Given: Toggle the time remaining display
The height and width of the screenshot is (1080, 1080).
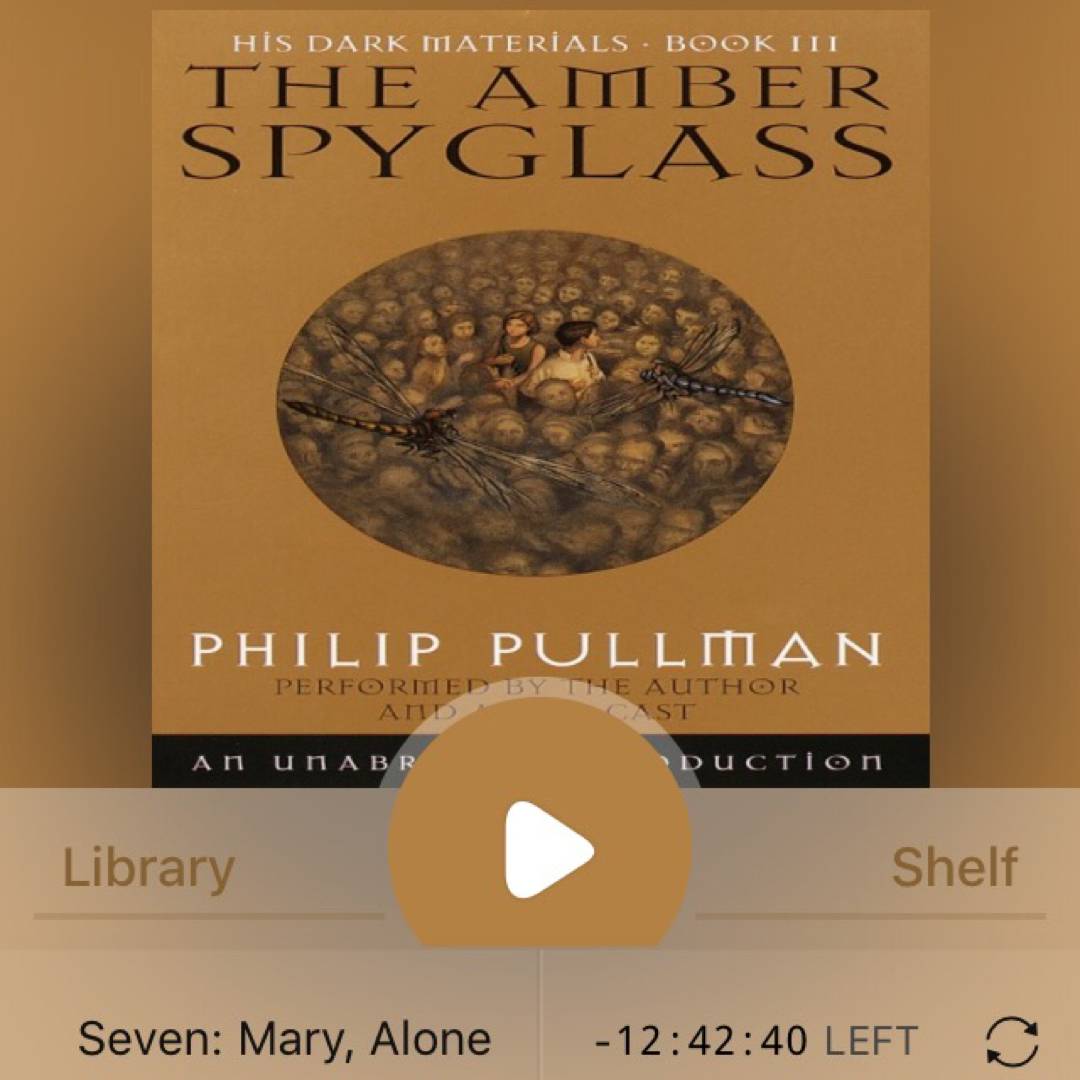Looking at the screenshot, I should coord(755,1041).
